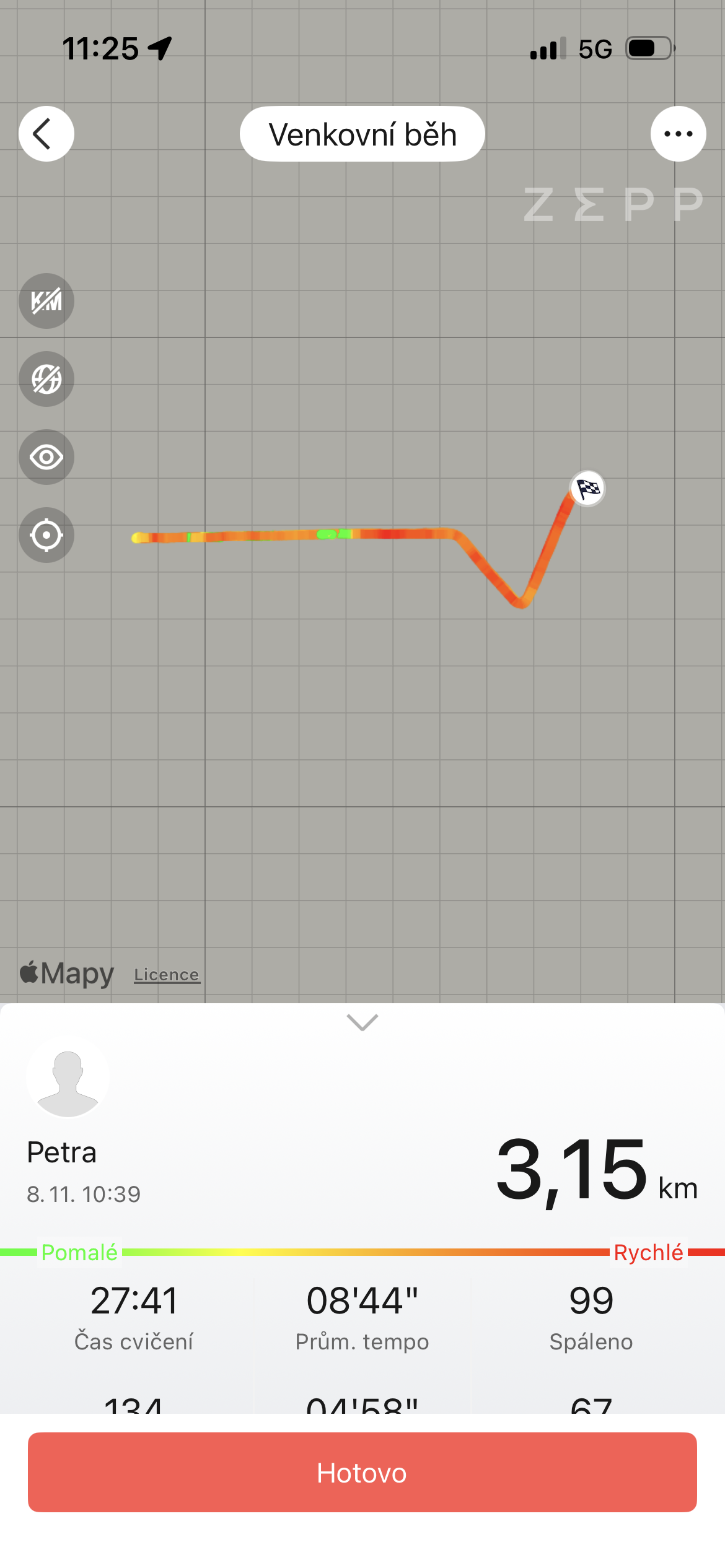
Task: Open Petra's profile avatar
Action: click(x=68, y=1078)
